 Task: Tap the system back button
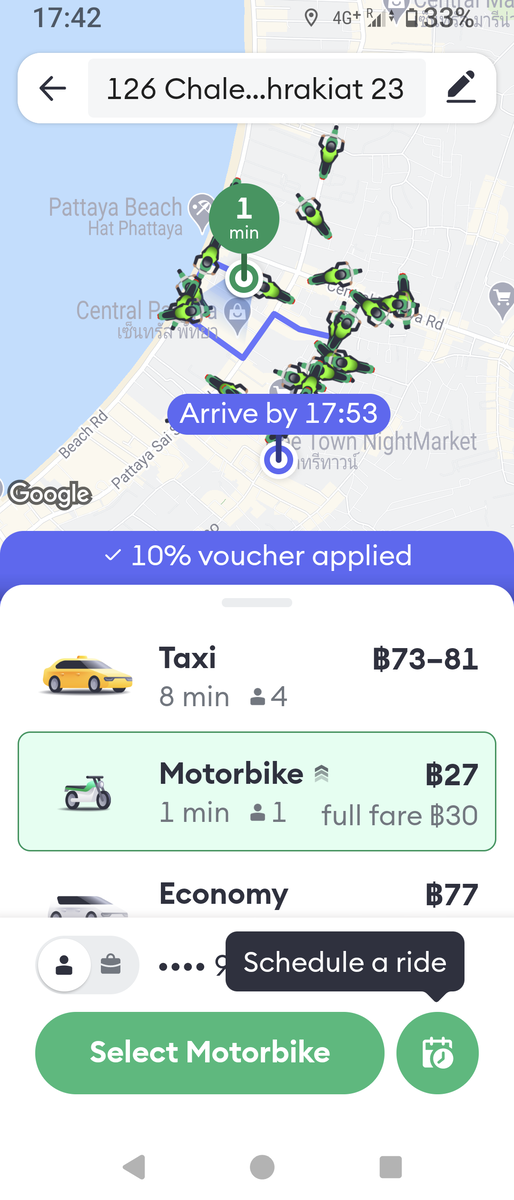coord(133,1166)
